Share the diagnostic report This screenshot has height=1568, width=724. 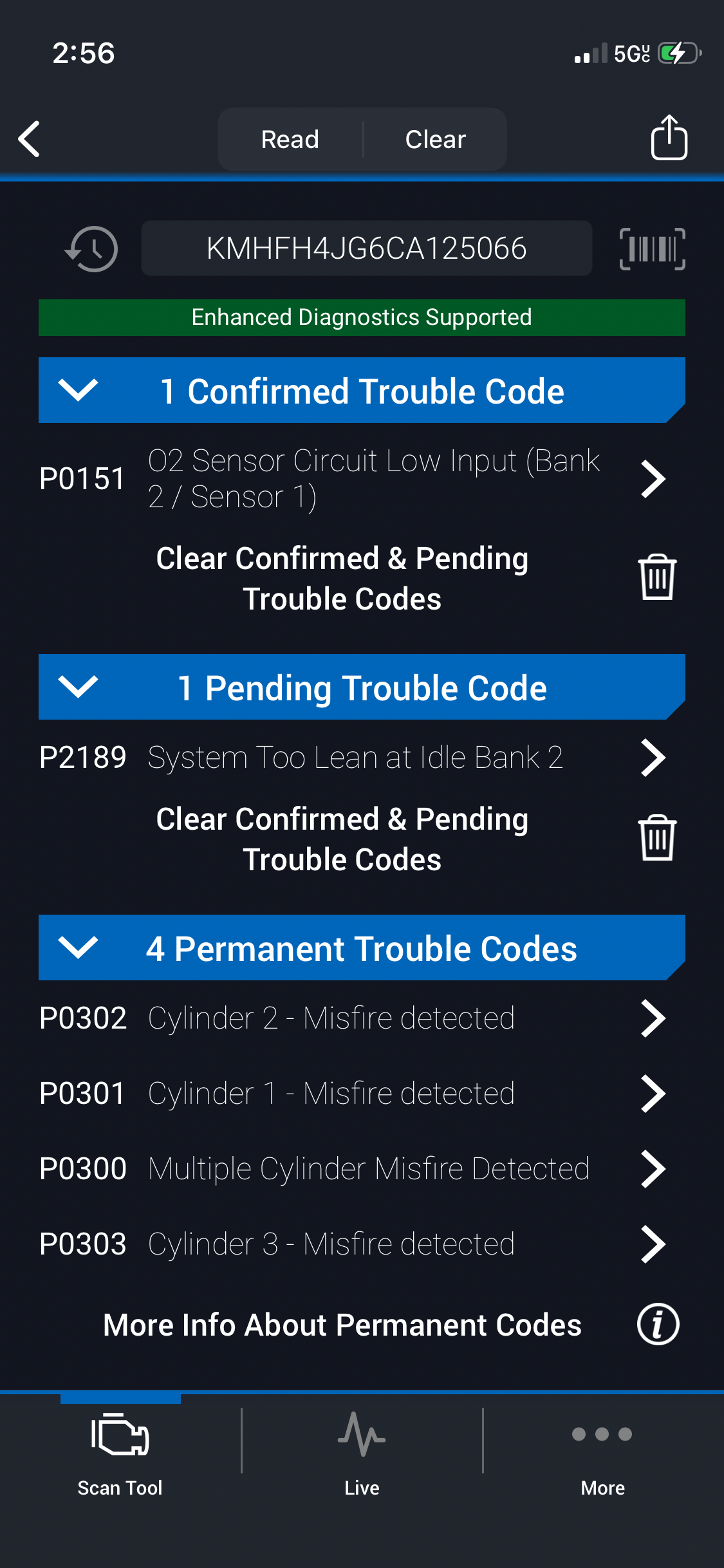(x=669, y=138)
